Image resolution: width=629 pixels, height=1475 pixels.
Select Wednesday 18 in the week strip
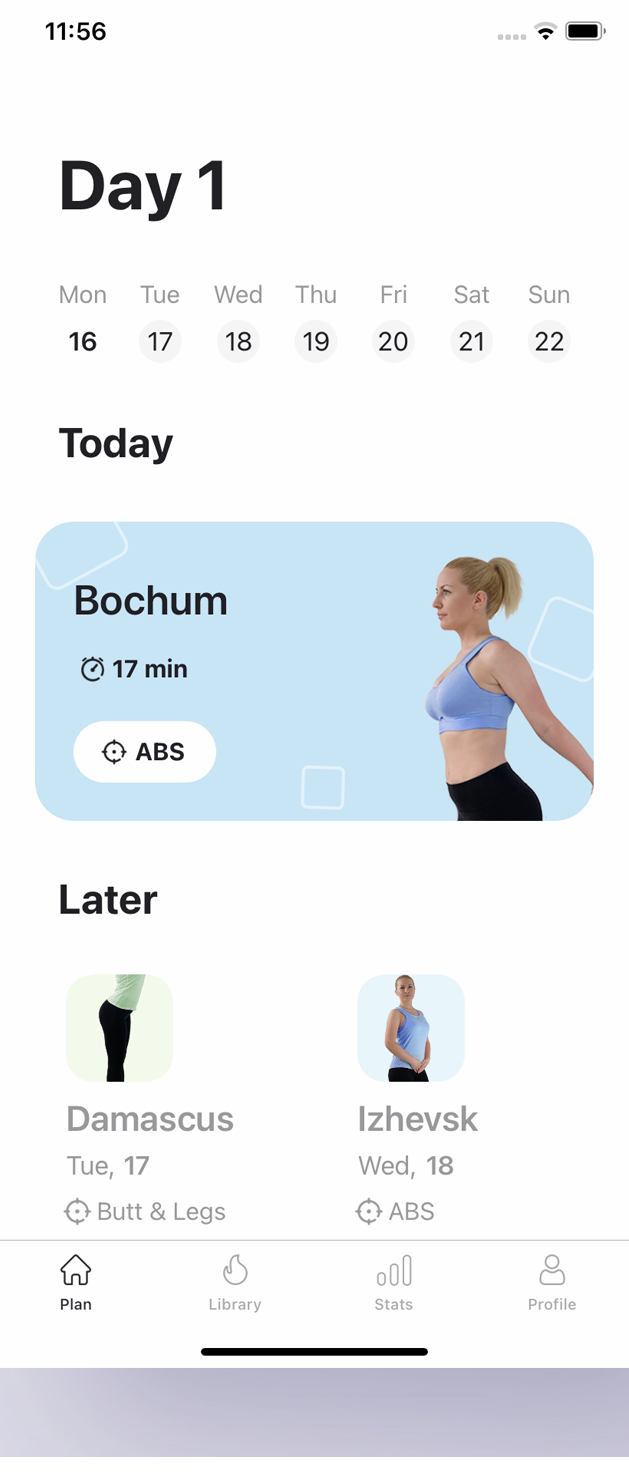[238, 342]
